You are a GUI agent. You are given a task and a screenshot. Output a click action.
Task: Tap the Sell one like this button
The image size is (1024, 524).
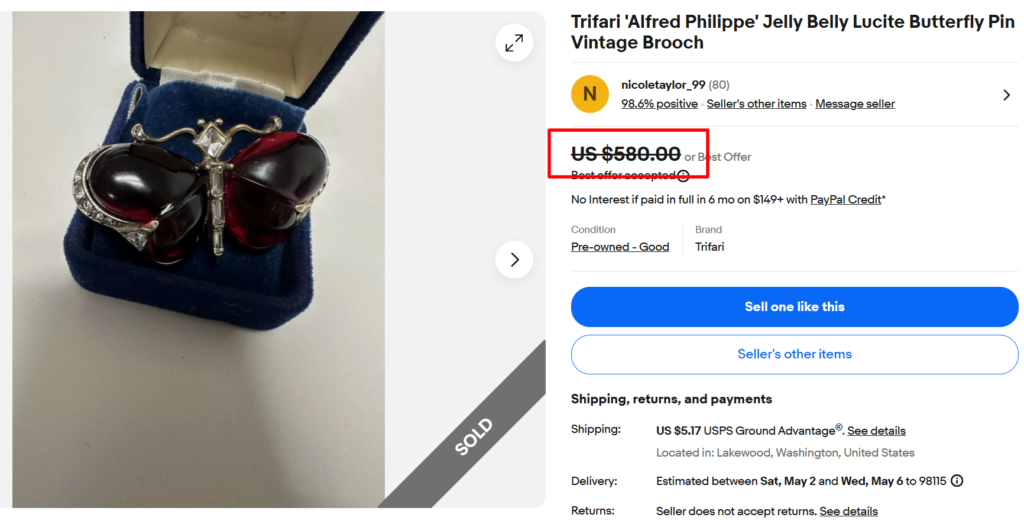(x=794, y=307)
